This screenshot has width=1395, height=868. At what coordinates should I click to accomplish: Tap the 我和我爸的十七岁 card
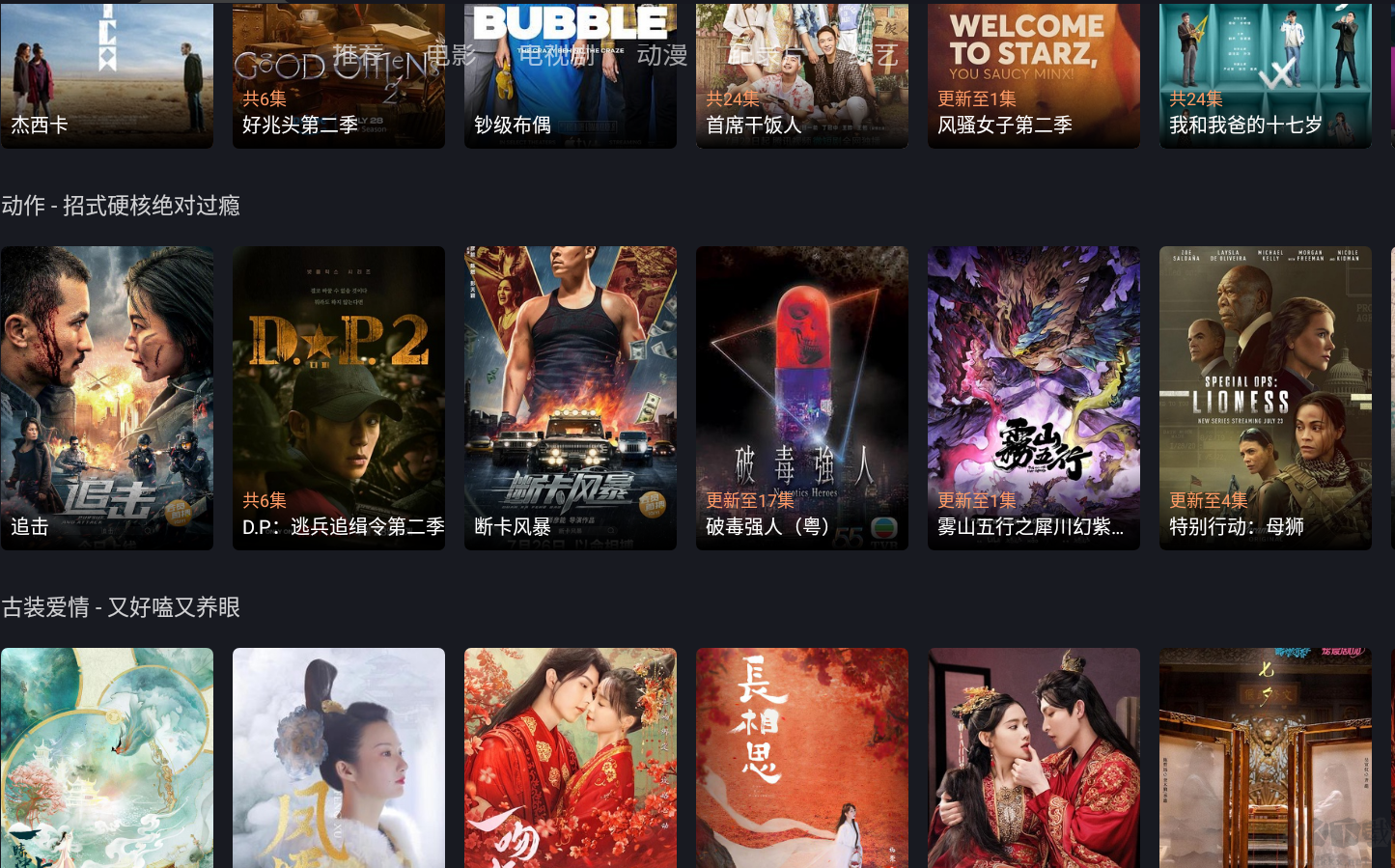click(x=1265, y=75)
